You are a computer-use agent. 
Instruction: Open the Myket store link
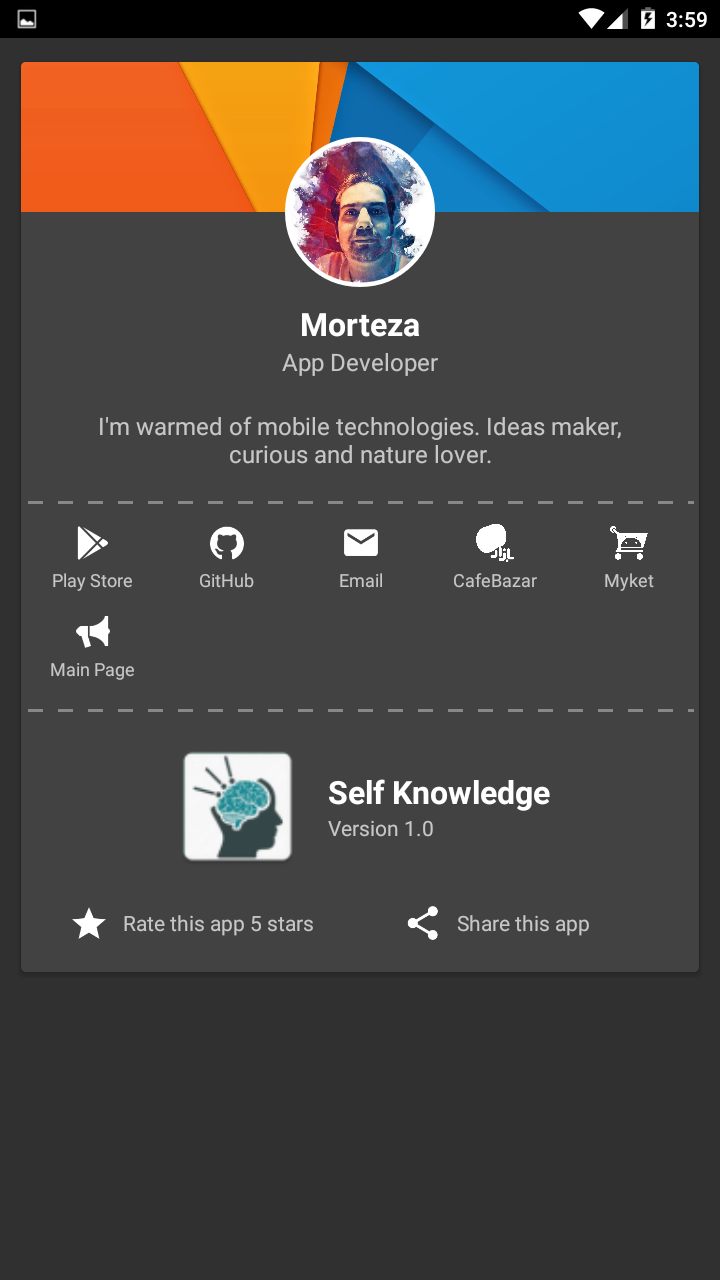pos(628,558)
